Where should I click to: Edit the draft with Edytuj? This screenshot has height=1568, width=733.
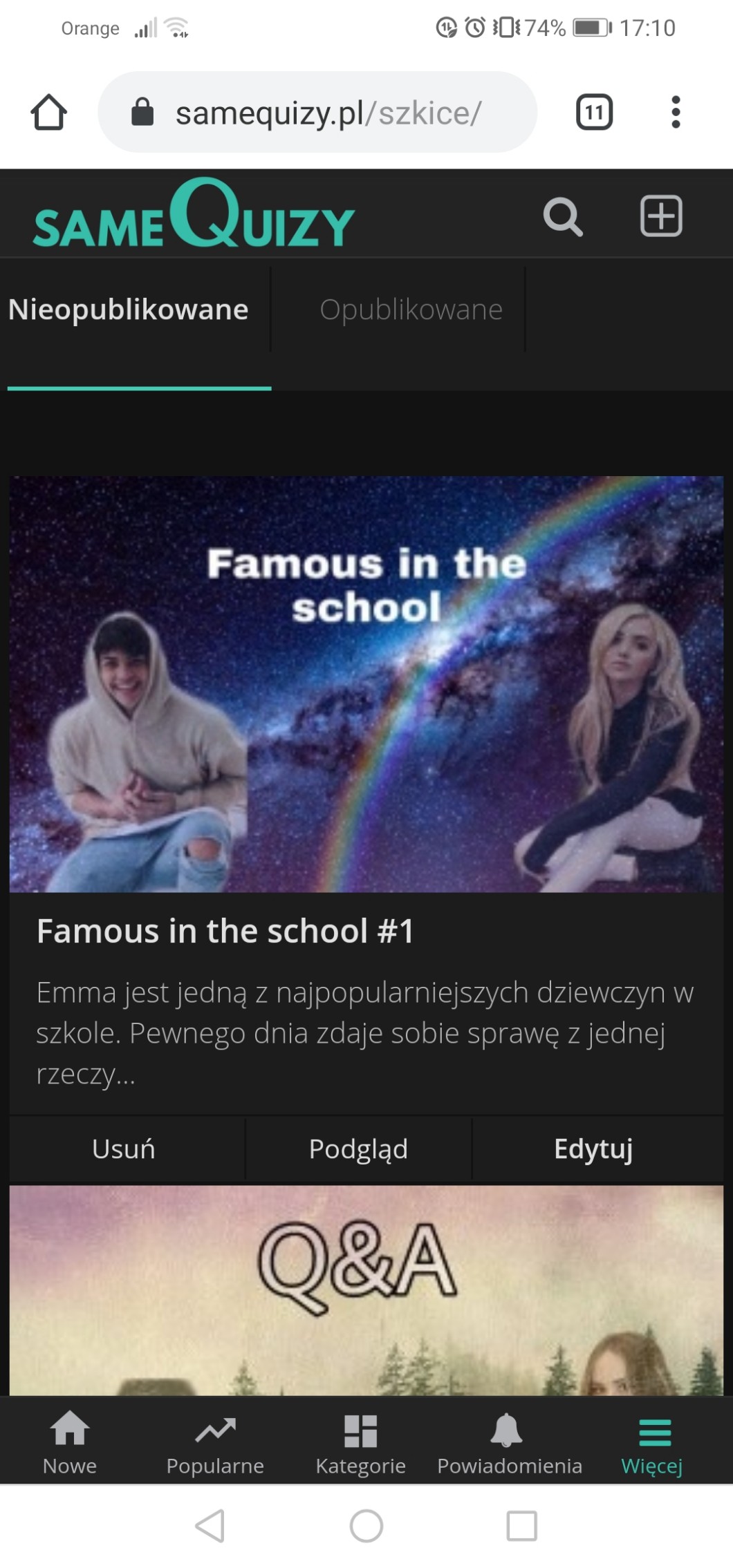[593, 1149]
